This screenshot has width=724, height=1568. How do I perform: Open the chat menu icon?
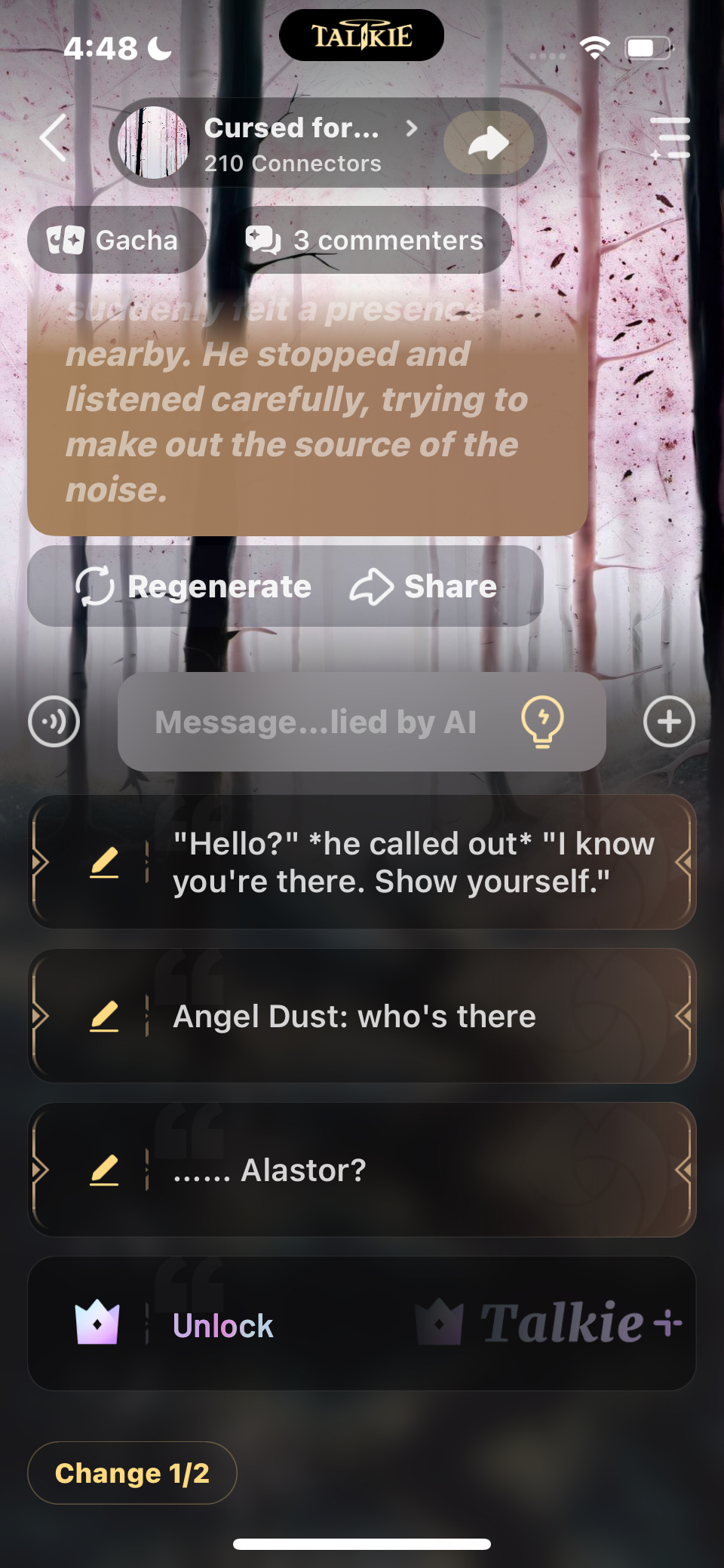coord(670,139)
